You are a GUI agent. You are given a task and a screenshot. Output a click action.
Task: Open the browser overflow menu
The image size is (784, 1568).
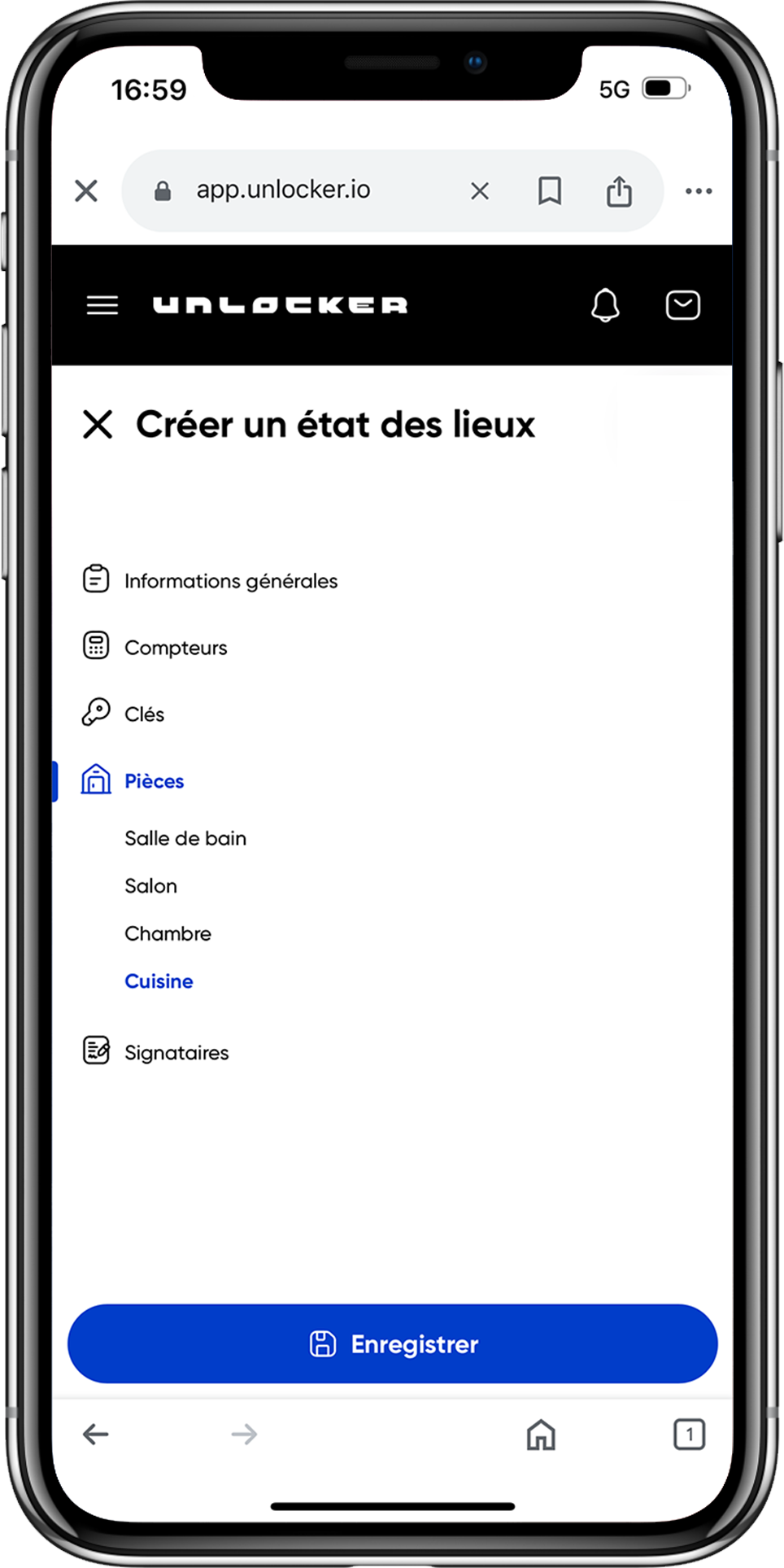click(698, 191)
